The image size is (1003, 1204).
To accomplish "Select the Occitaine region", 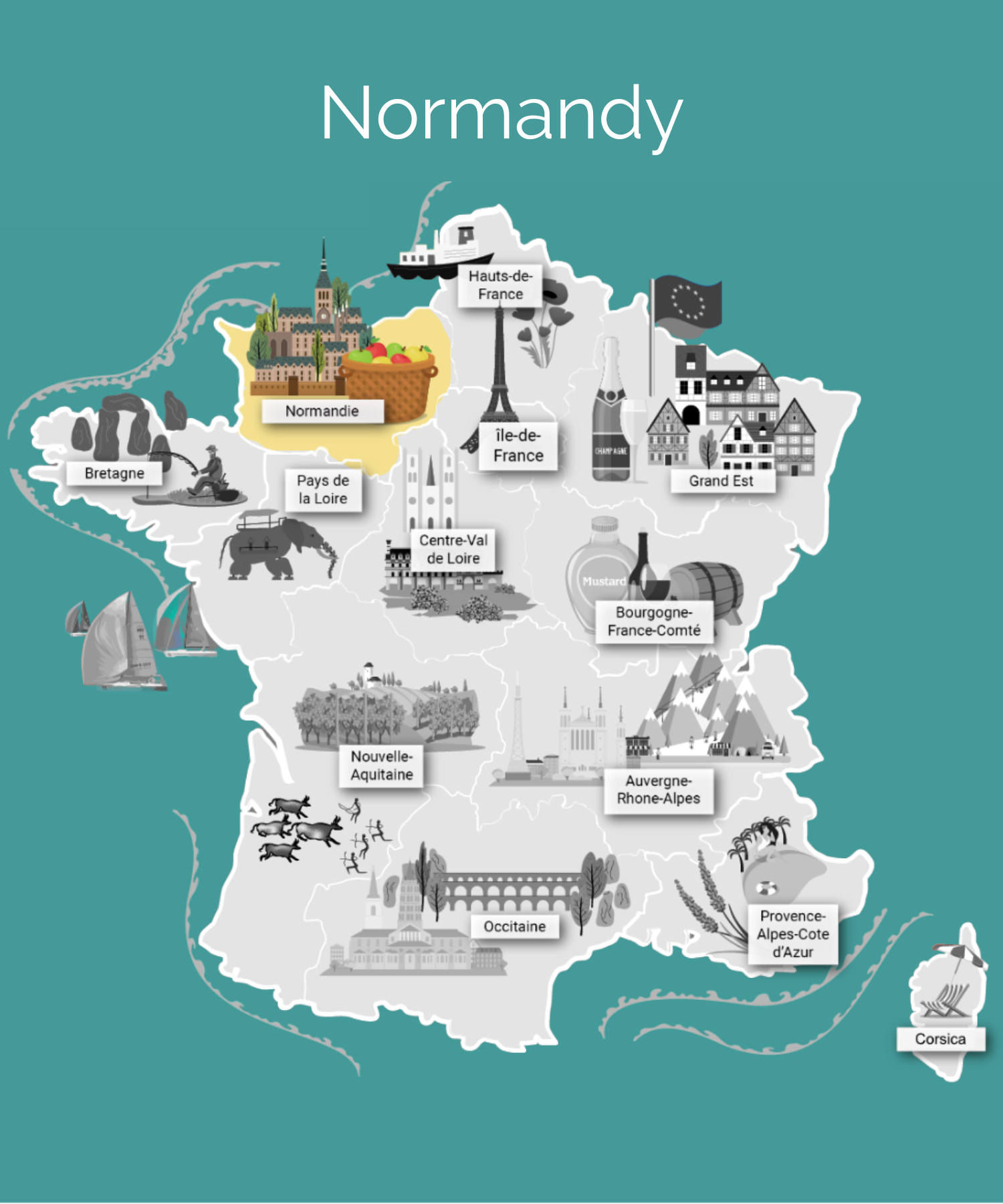I will click(514, 927).
